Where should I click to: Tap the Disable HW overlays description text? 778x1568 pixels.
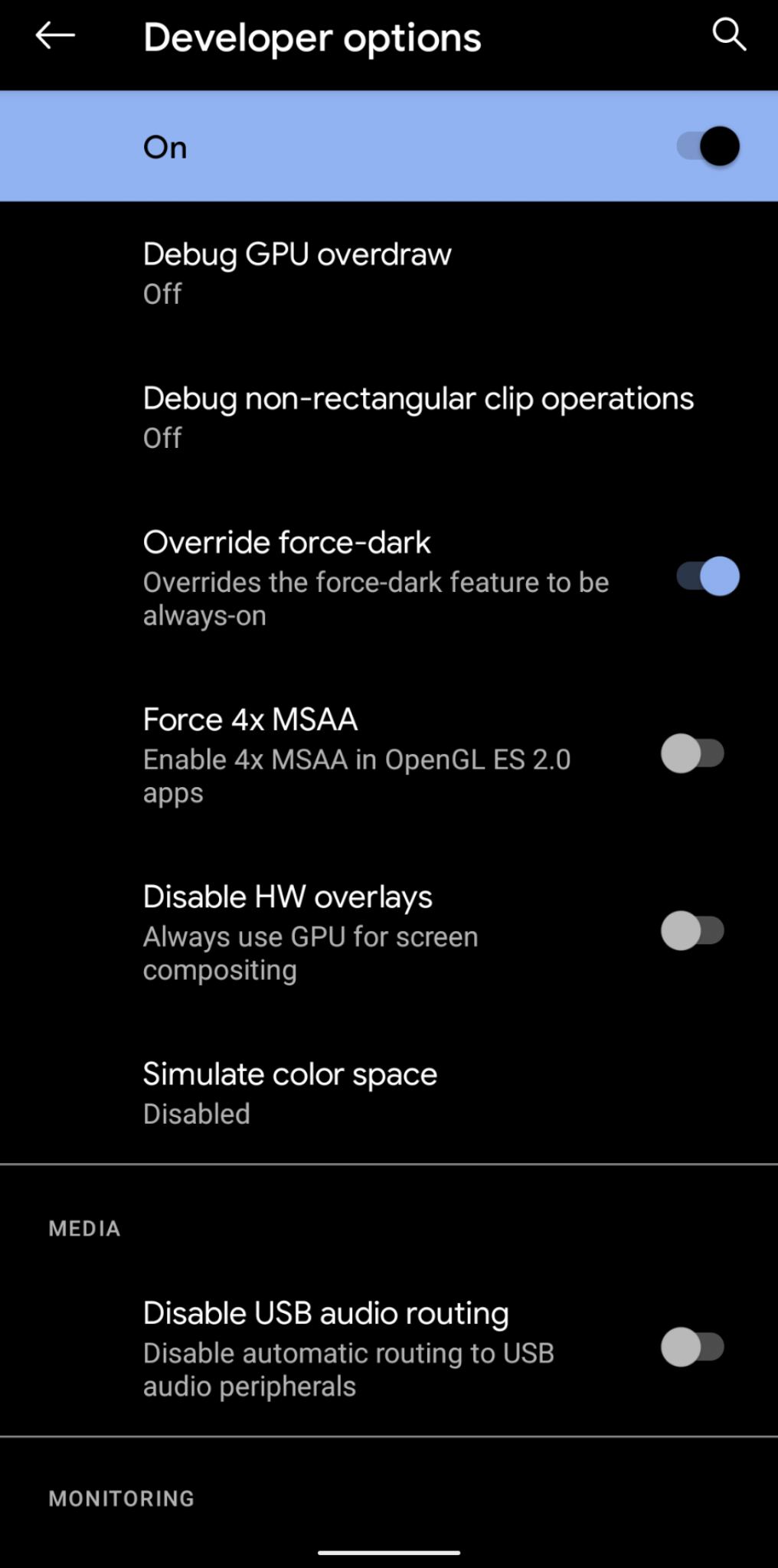tap(309, 952)
